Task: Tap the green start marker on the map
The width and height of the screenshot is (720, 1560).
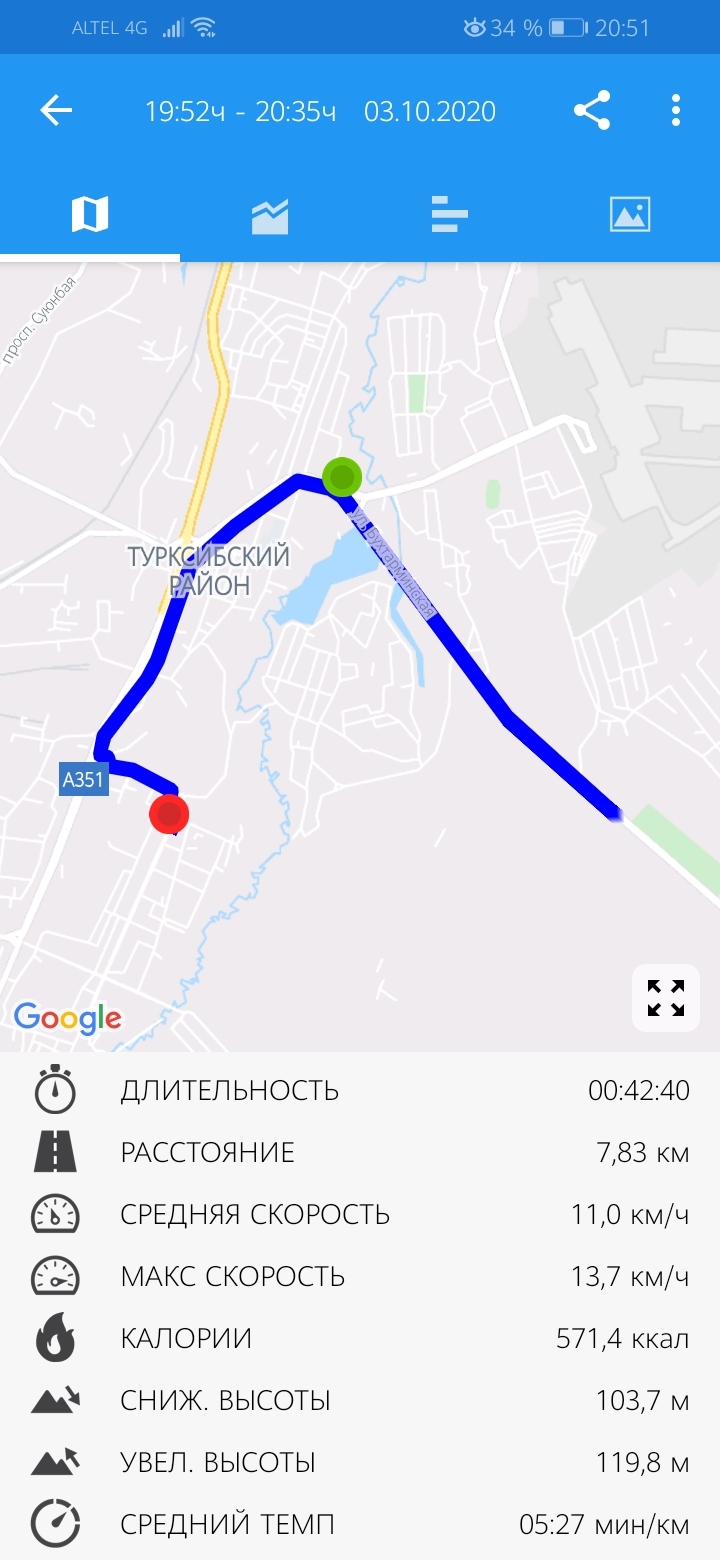Action: pyautogui.click(x=342, y=477)
